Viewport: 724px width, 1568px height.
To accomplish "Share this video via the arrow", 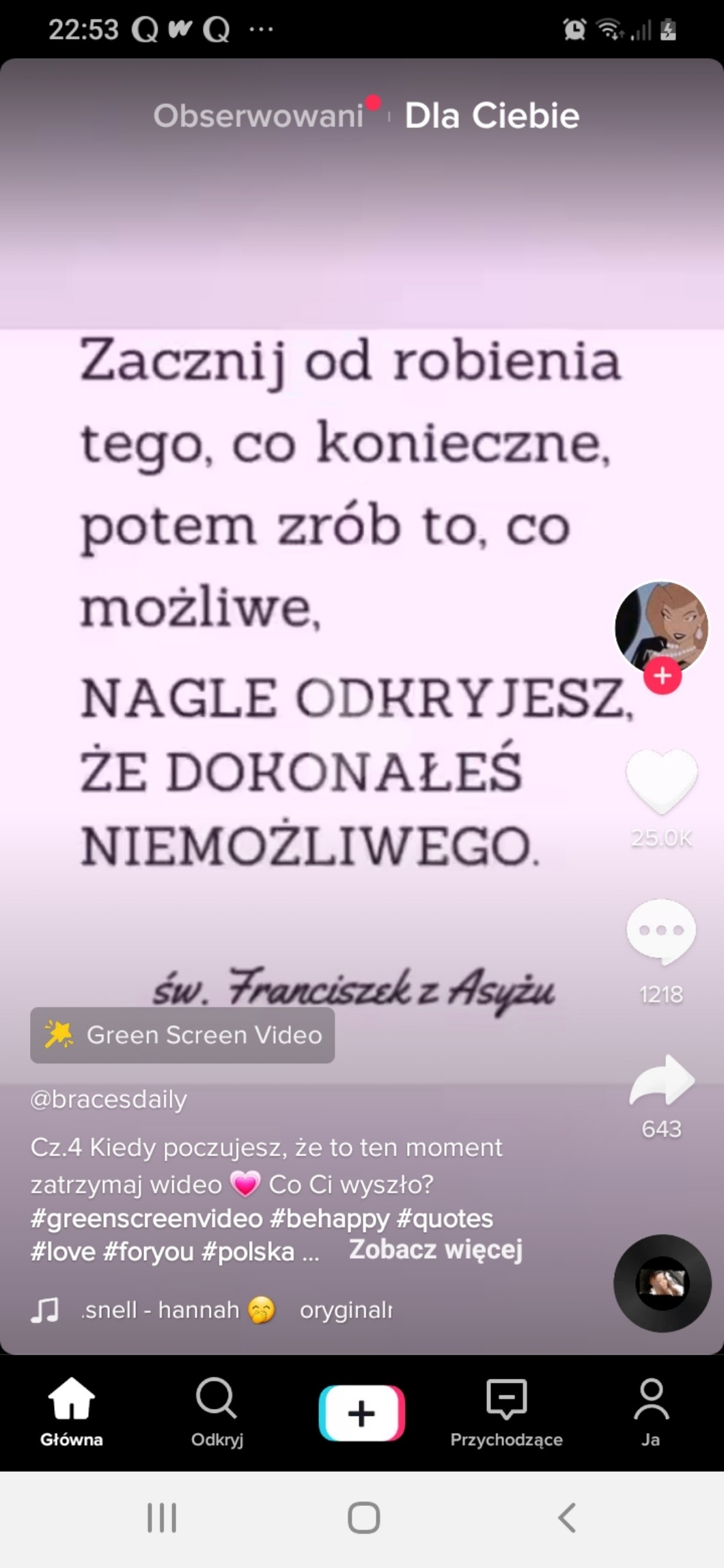I will [x=661, y=1080].
